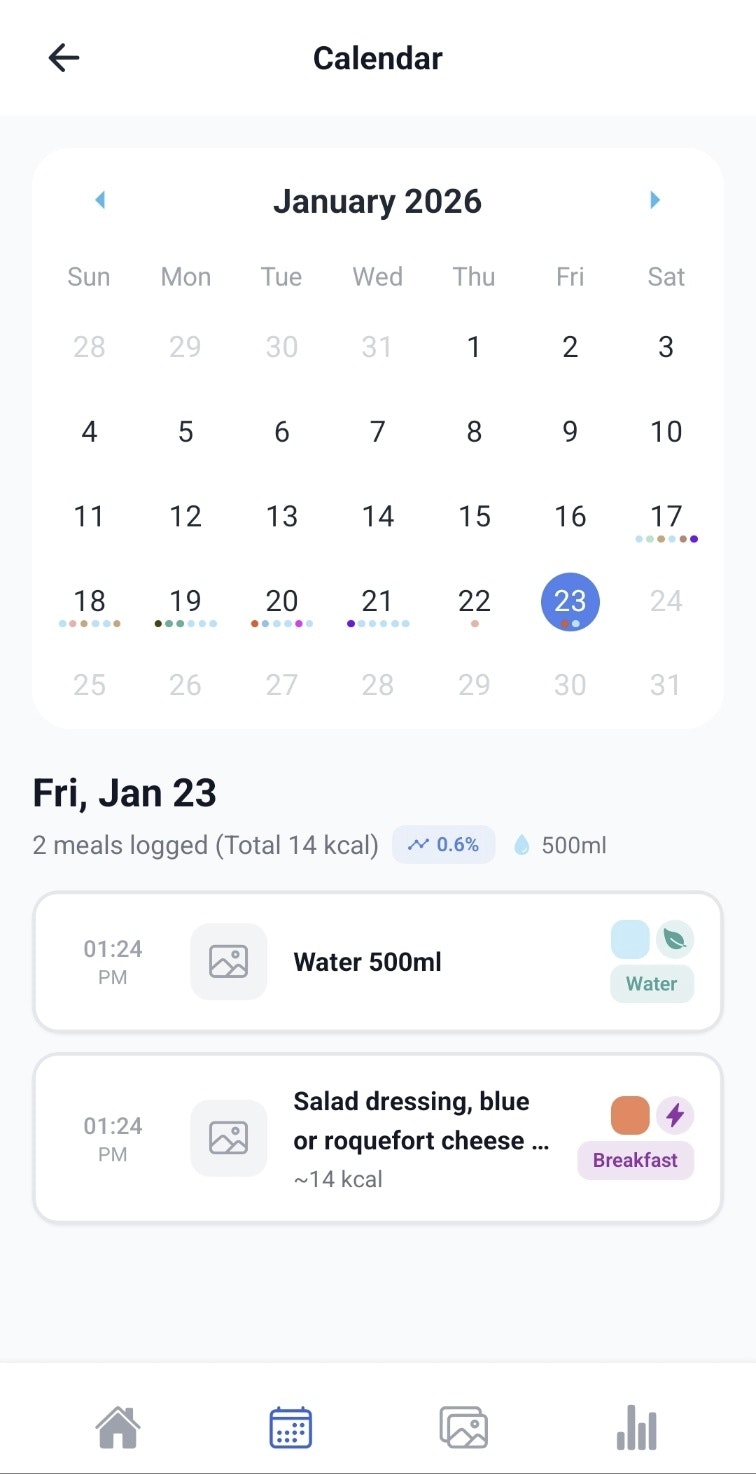
Task: Click the water droplet icon next to 500ml
Action: tap(524, 845)
